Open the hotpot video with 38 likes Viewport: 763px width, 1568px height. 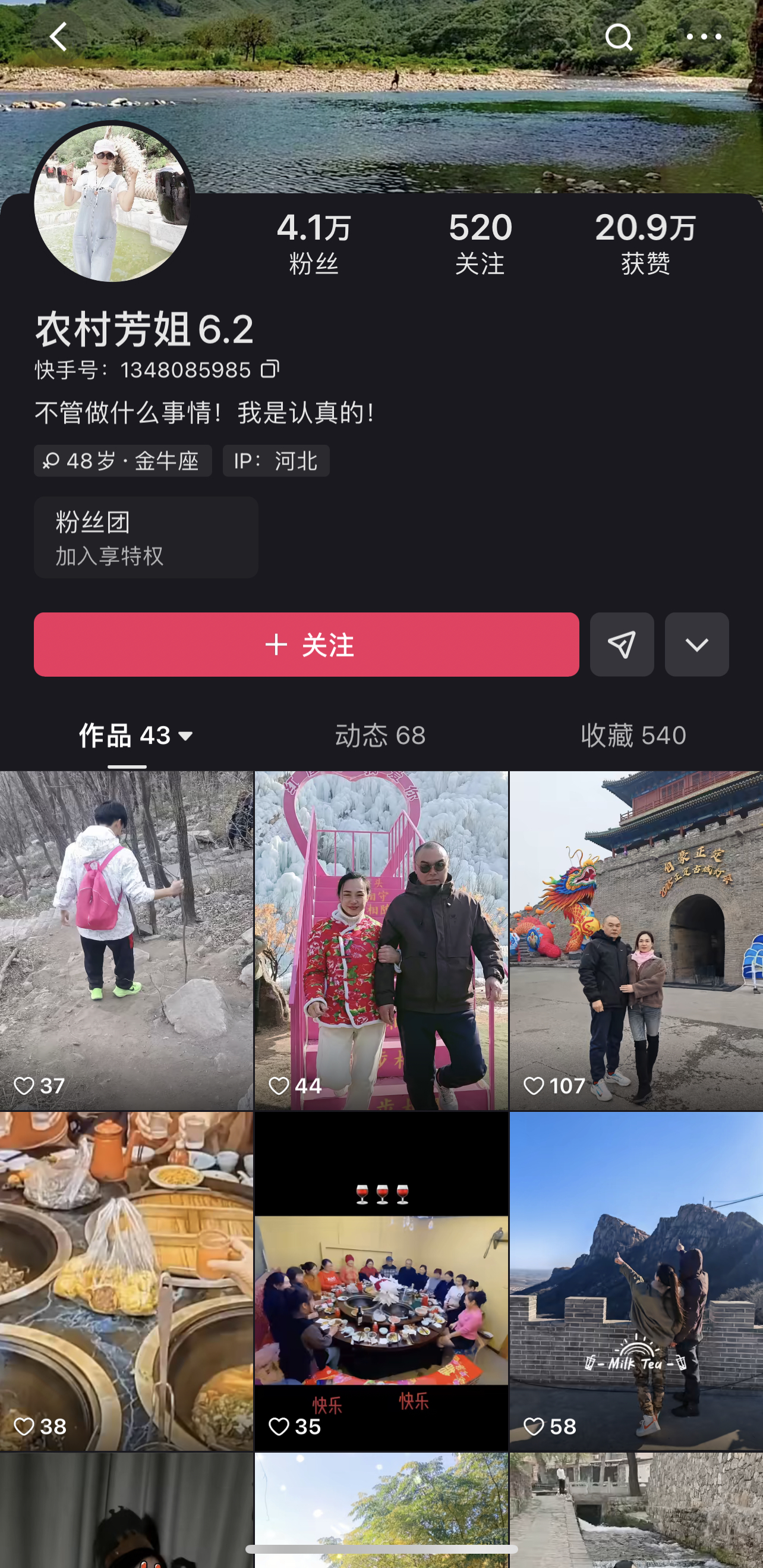(127, 1281)
